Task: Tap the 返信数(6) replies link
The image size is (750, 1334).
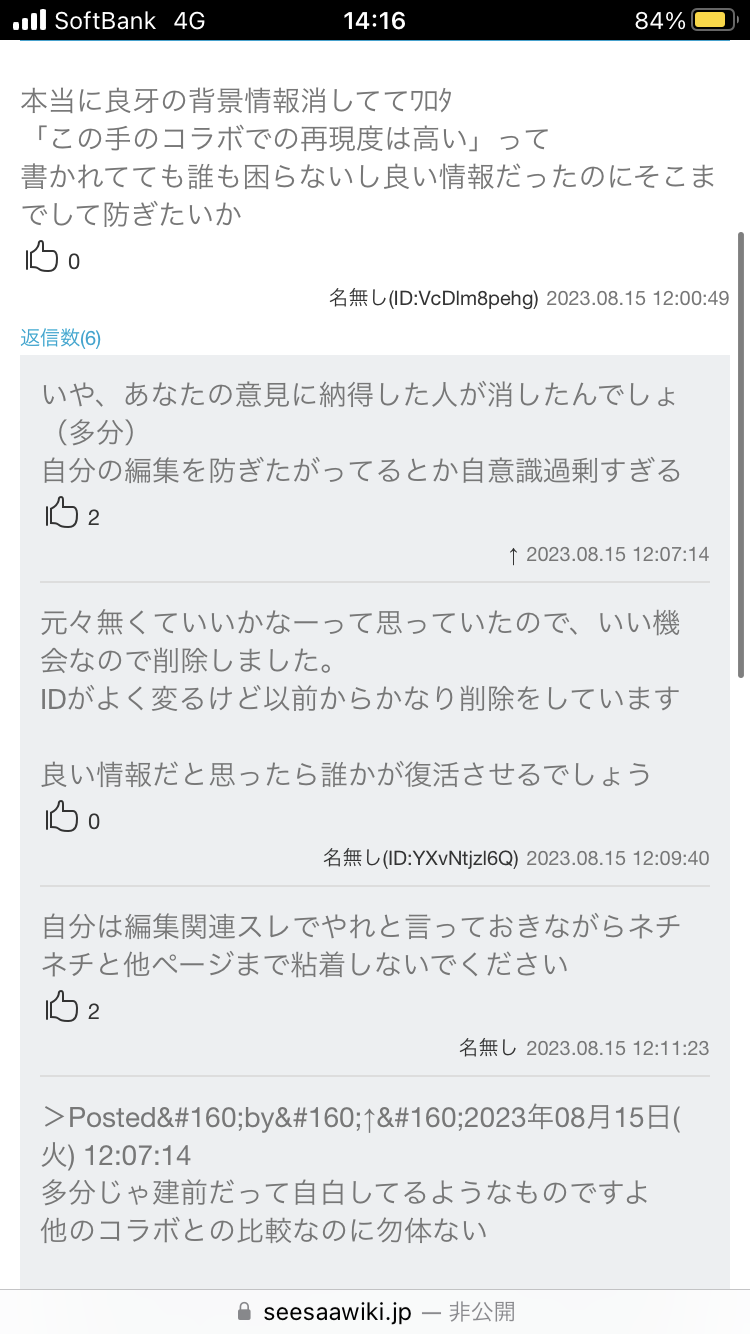Action: coord(61,337)
